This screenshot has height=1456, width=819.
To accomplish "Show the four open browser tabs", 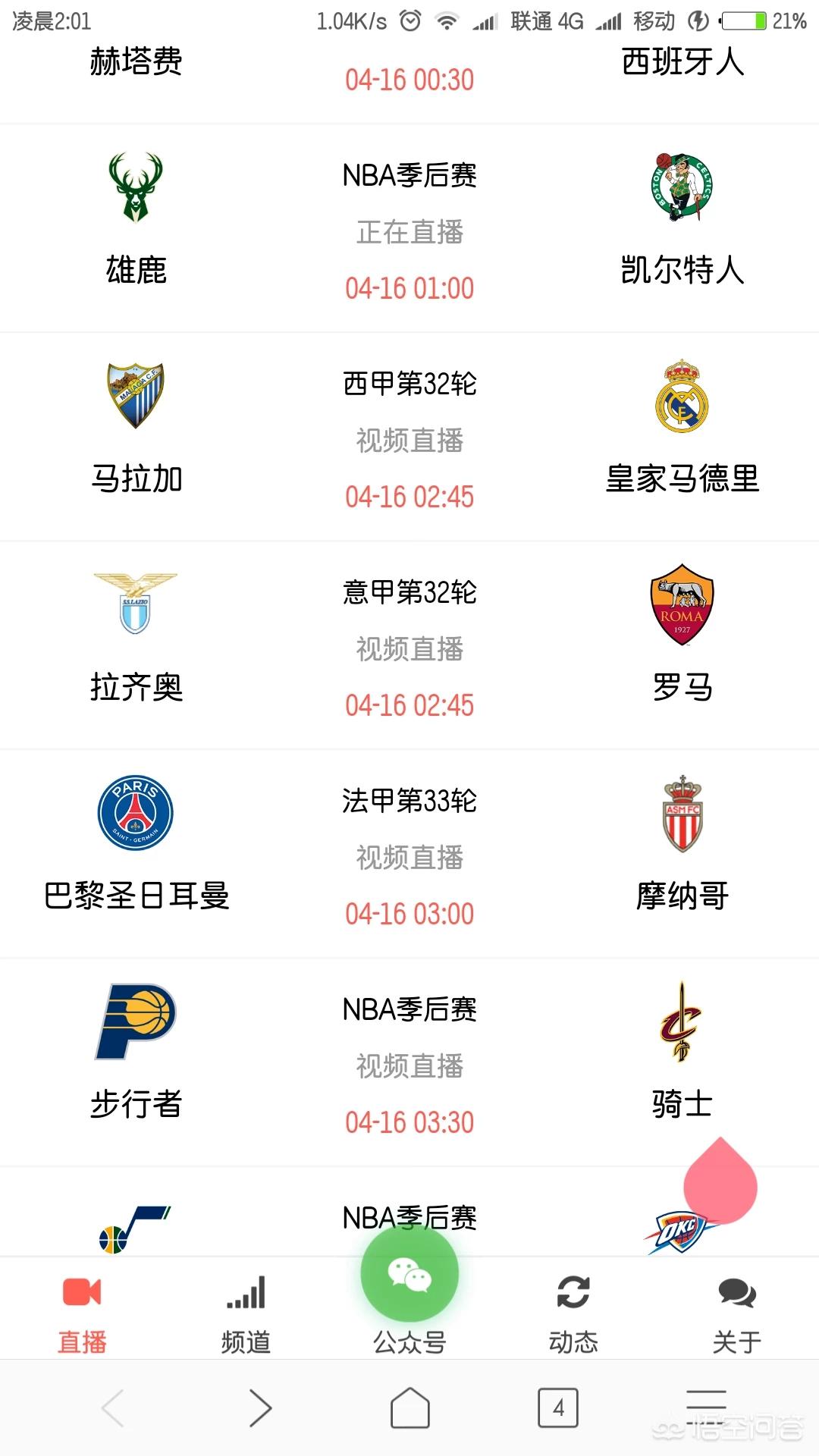I will click(x=558, y=1408).
